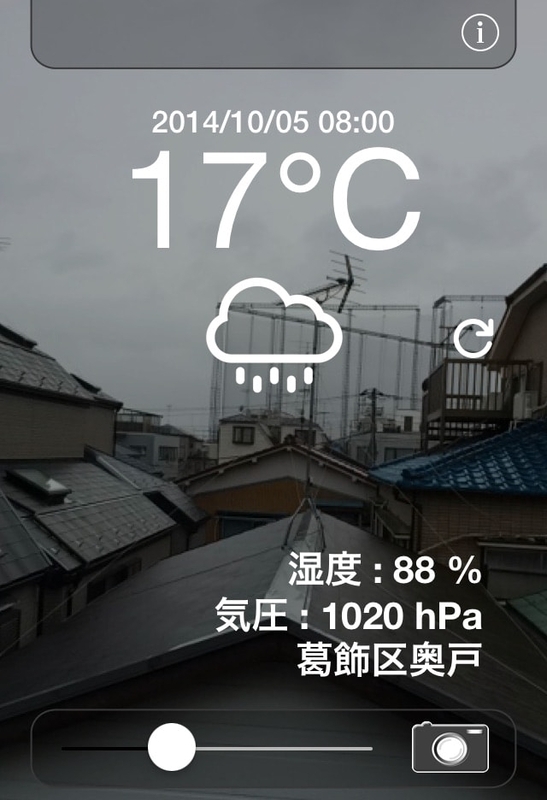Refresh the weather data
The width and height of the screenshot is (547, 800).
[474, 337]
